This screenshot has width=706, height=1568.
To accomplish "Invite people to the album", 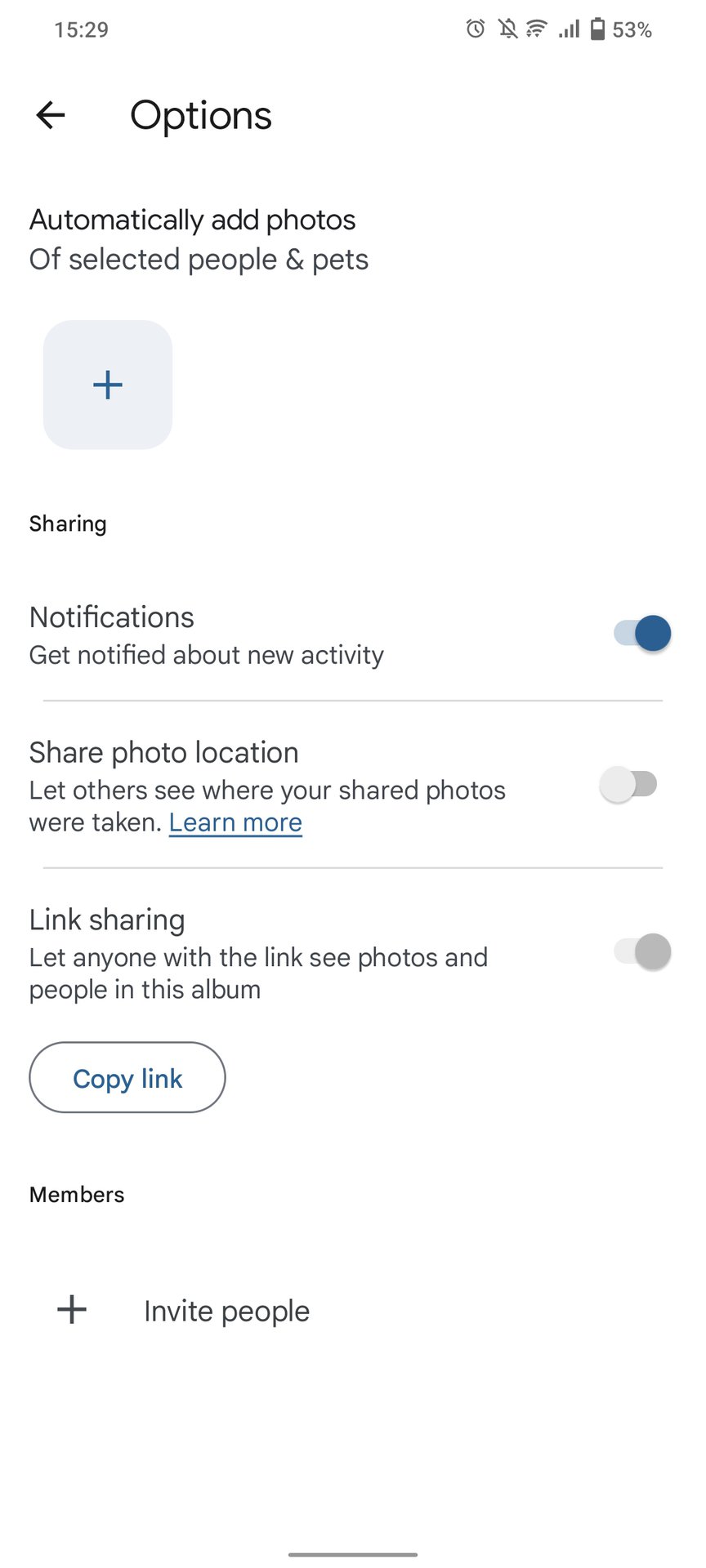I will click(226, 1311).
